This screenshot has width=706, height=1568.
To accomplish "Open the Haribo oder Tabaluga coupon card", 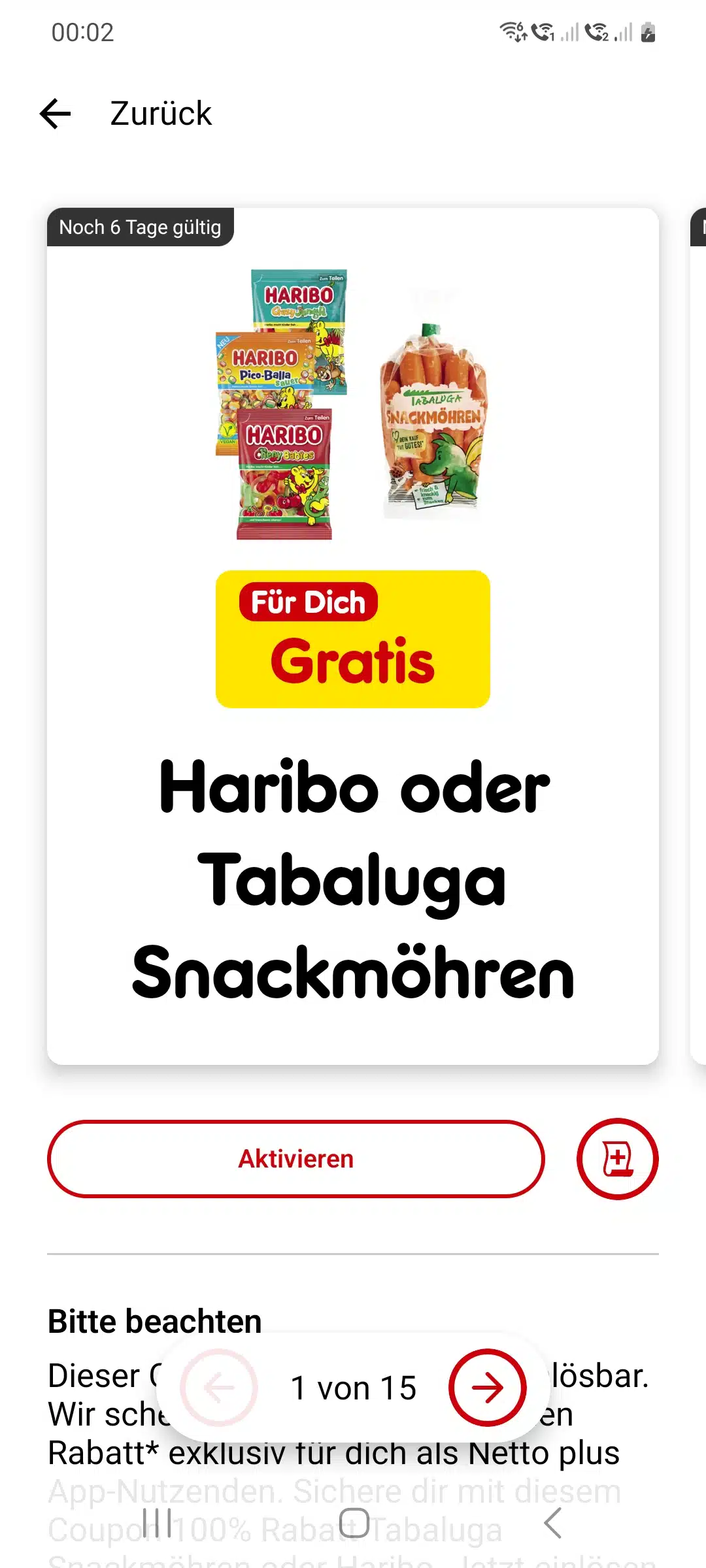I will [x=353, y=635].
